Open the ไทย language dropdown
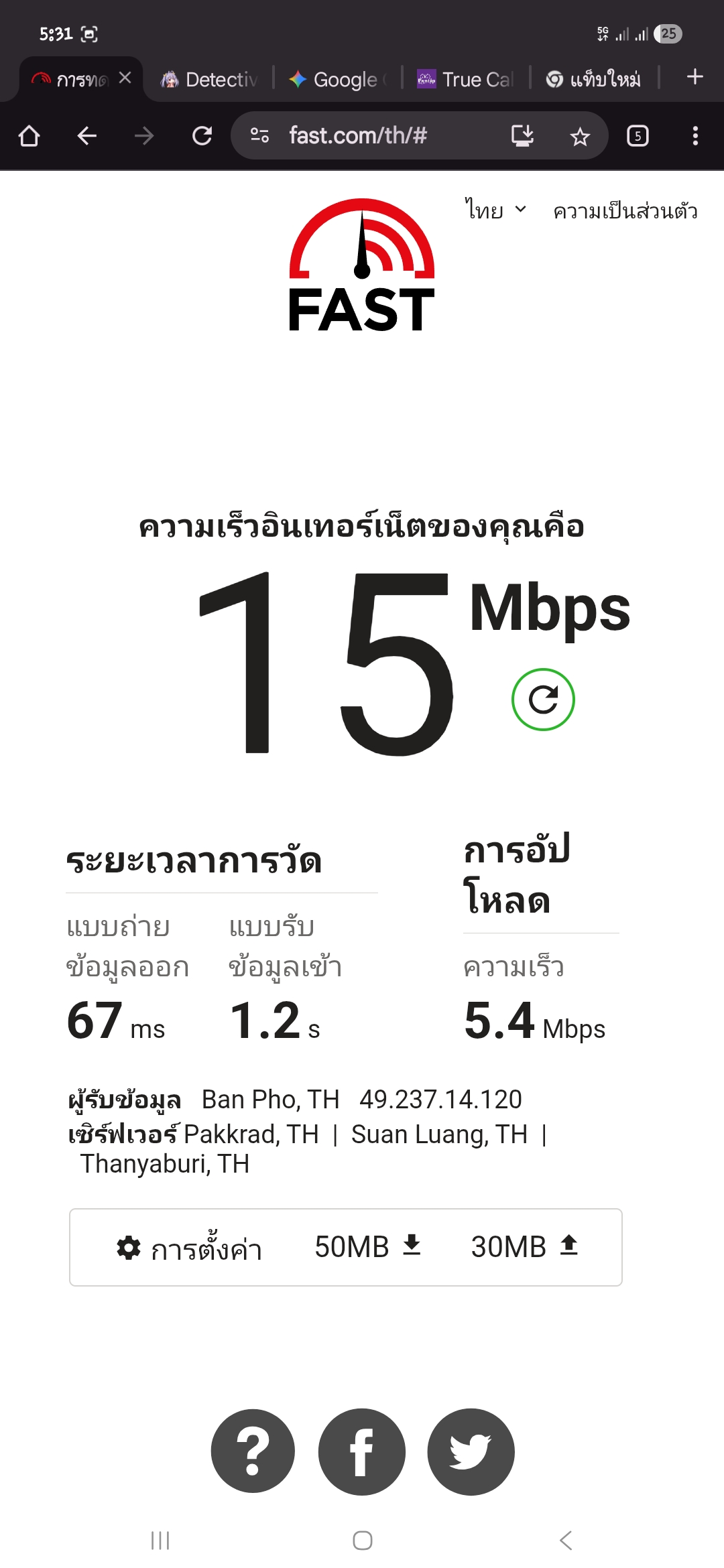 (x=495, y=210)
